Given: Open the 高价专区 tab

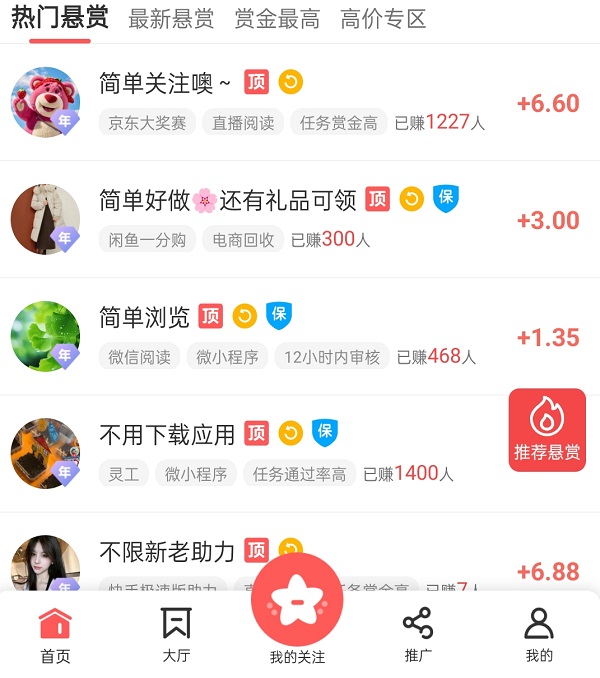Looking at the screenshot, I should point(383,19).
